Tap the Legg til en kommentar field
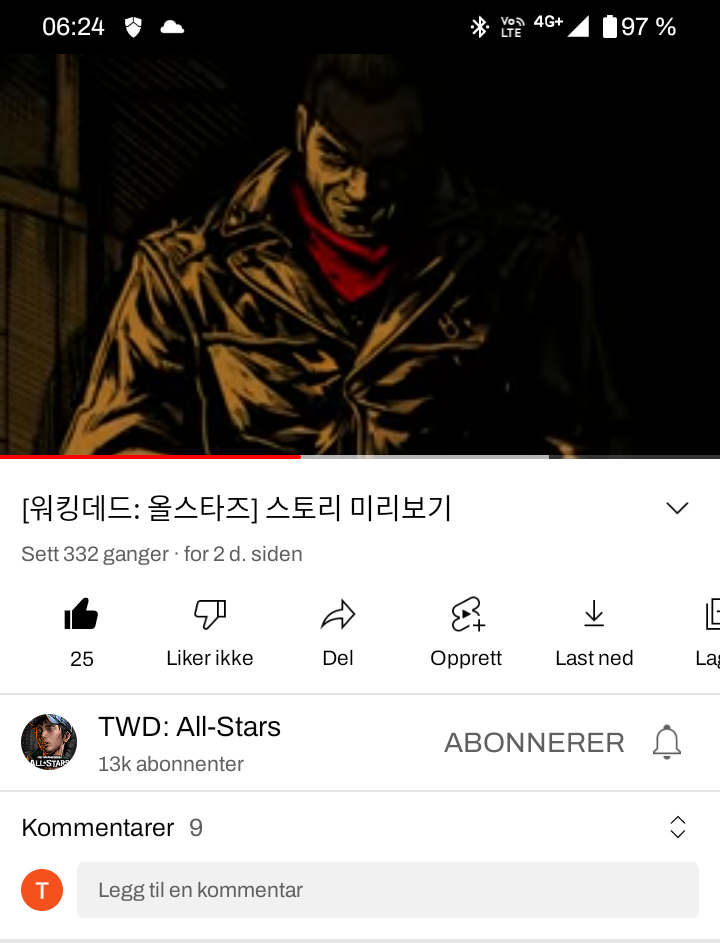 click(388, 890)
